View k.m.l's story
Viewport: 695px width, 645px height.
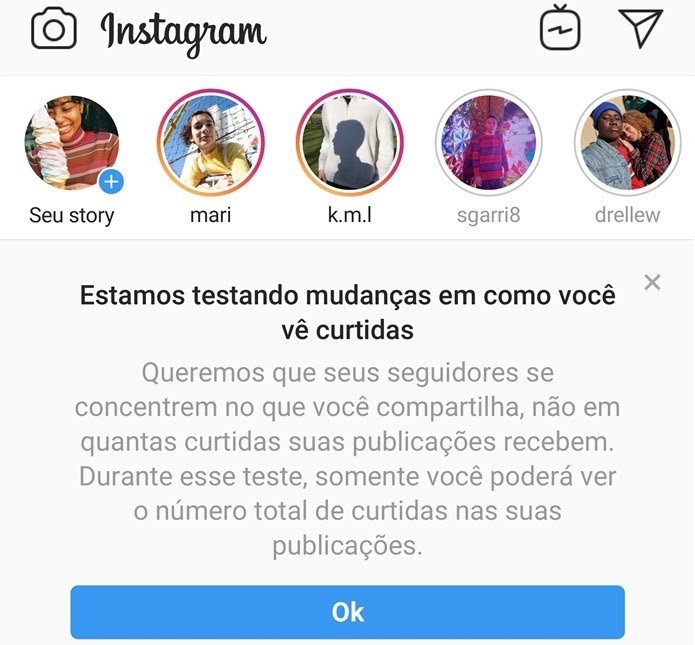click(x=349, y=143)
